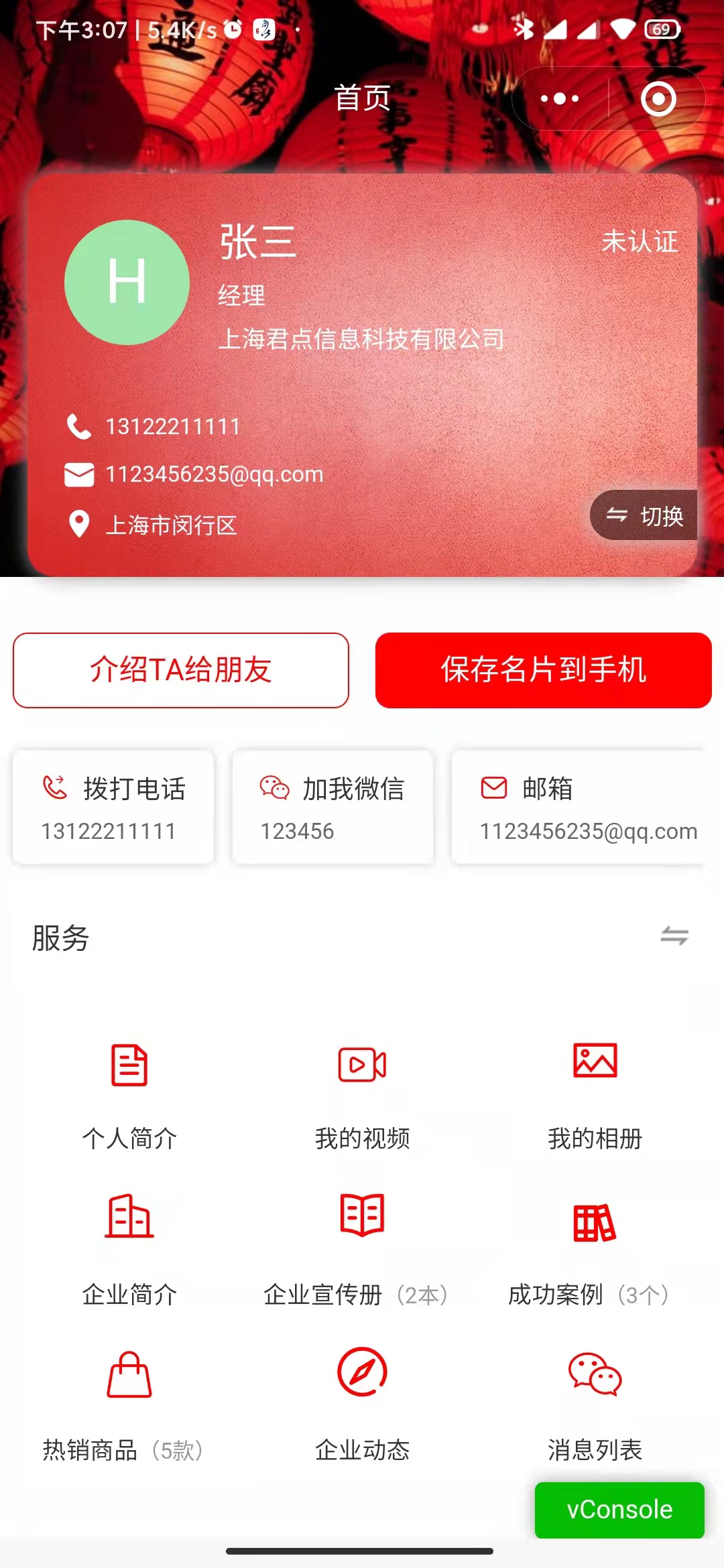Open 热销商品 hot products
Viewport: 724px width, 1568px height.
(x=129, y=1400)
